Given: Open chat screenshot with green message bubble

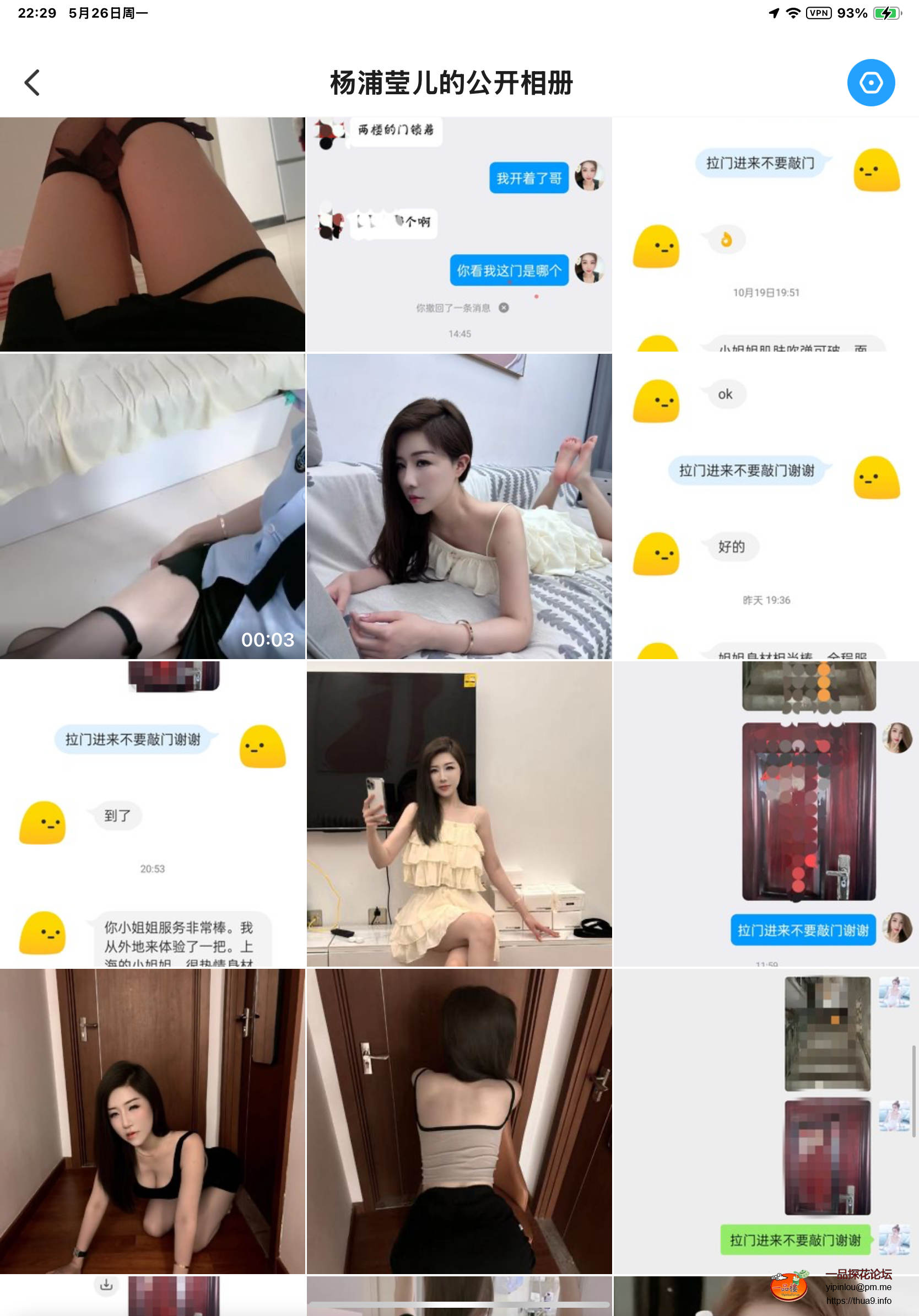Looking at the screenshot, I should coord(766,1120).
